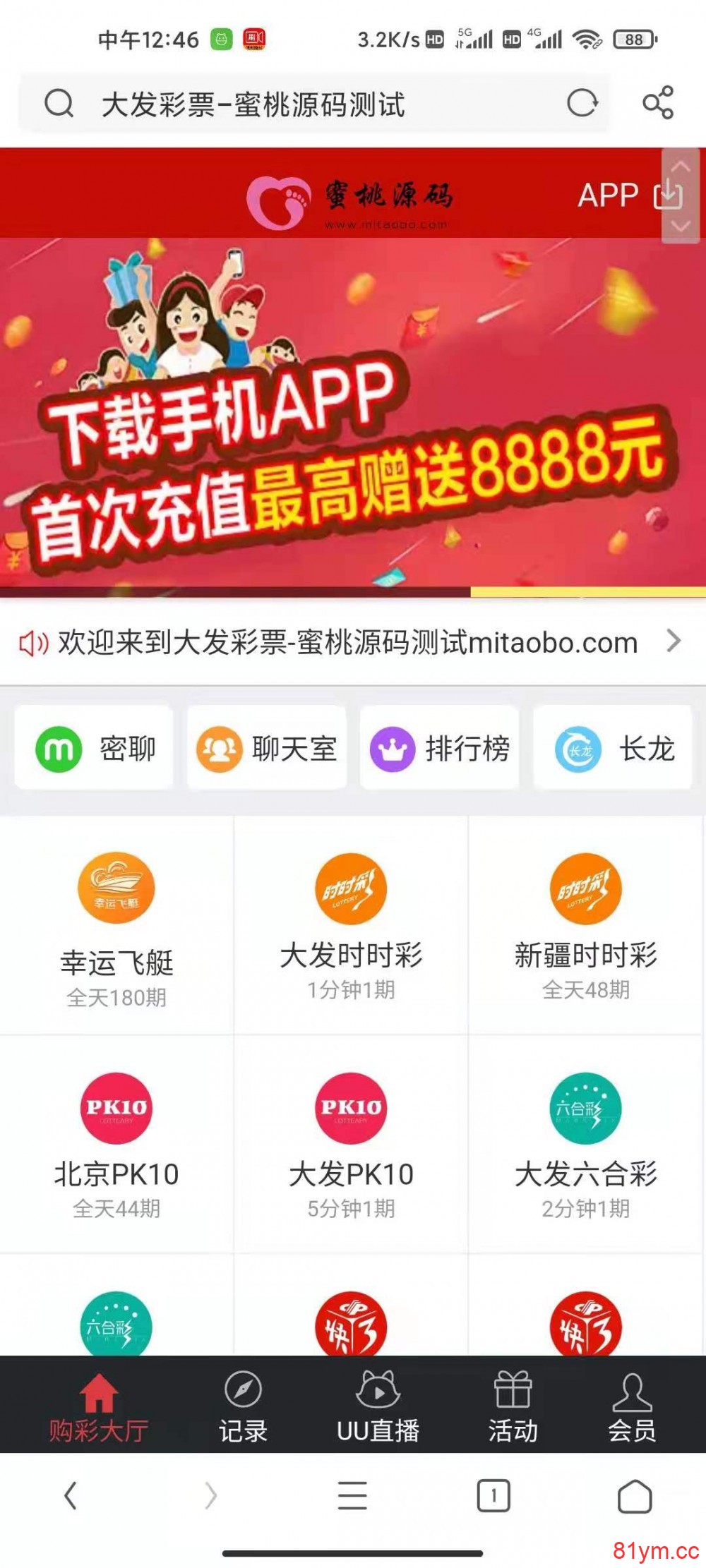Open the 会员 member page link
Screen dimensions: 706x1568
[632, 1404]
